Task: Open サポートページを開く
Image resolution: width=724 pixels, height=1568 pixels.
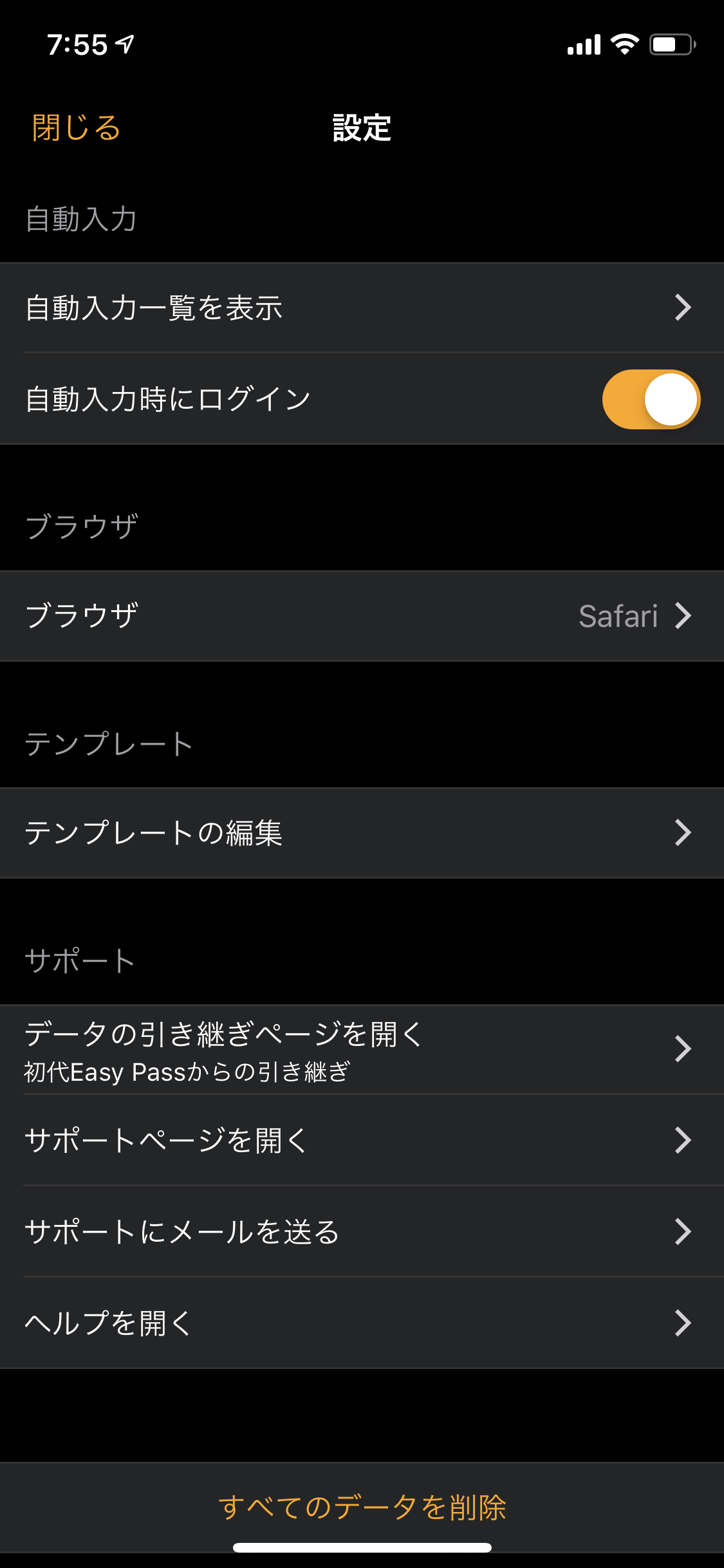Action: click(x=362, y=1140)
